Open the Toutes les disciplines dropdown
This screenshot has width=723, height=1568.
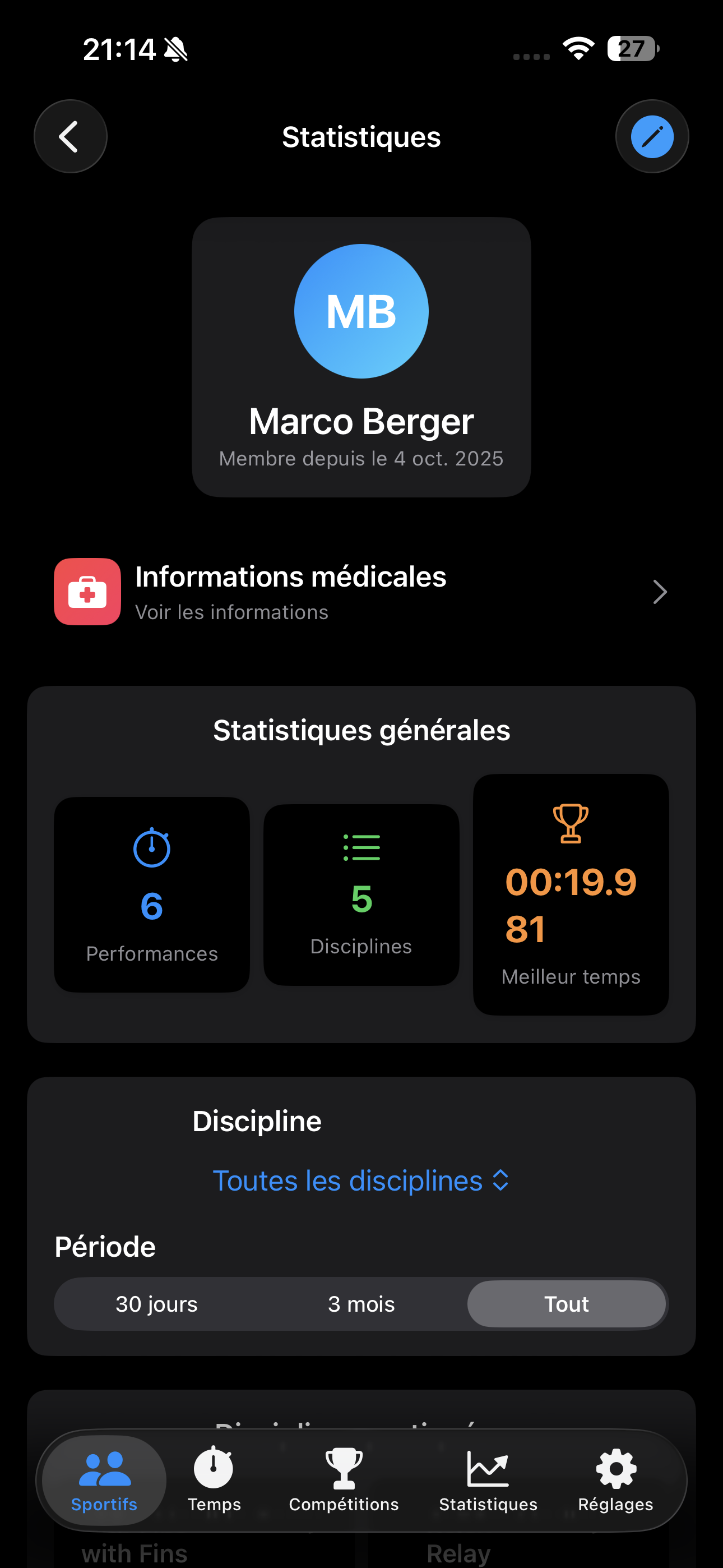361,1180
